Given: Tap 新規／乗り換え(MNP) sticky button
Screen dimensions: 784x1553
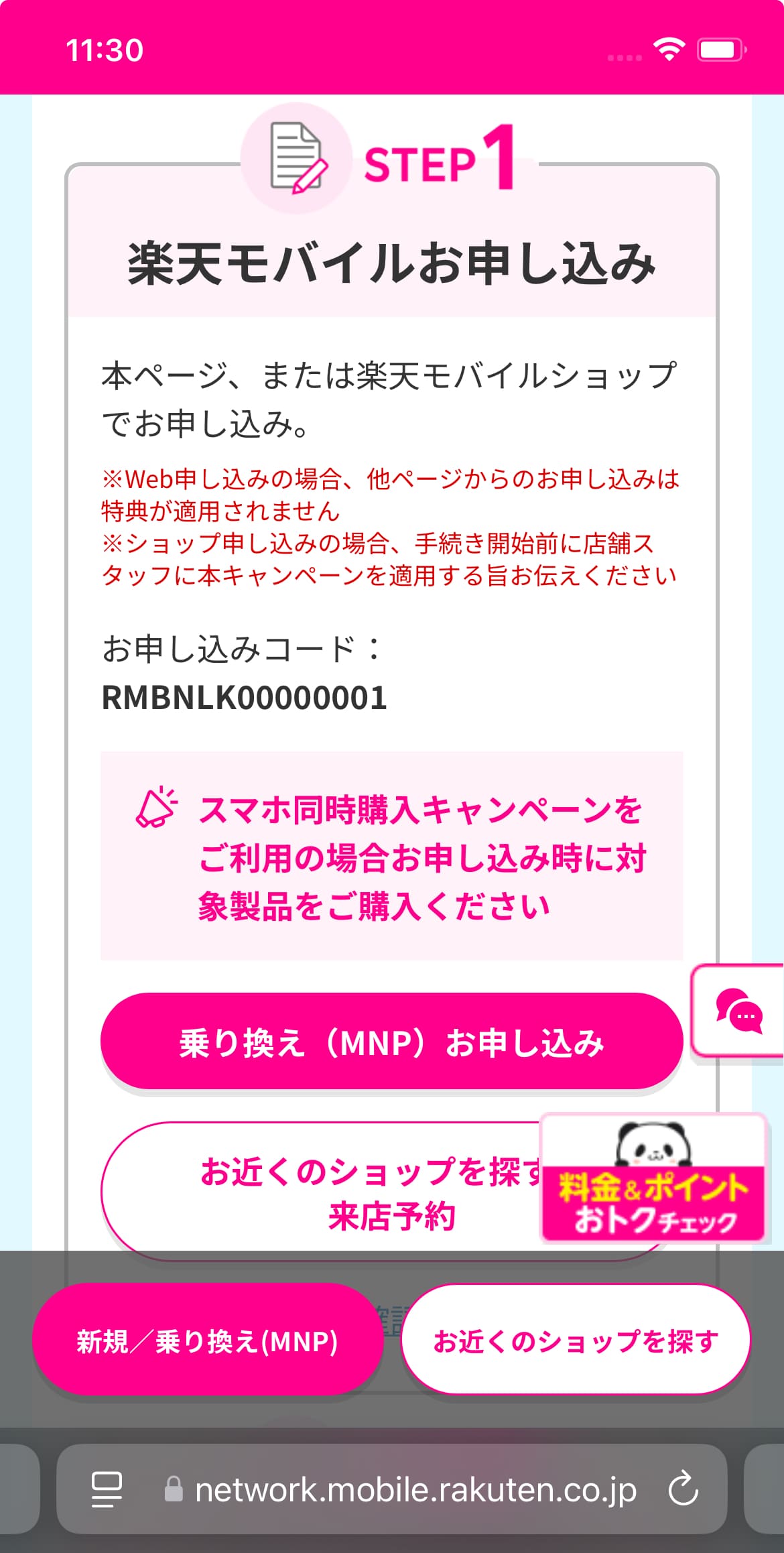Looking at the screenshot, I should pyautogui.click(x=207, y=1341).
